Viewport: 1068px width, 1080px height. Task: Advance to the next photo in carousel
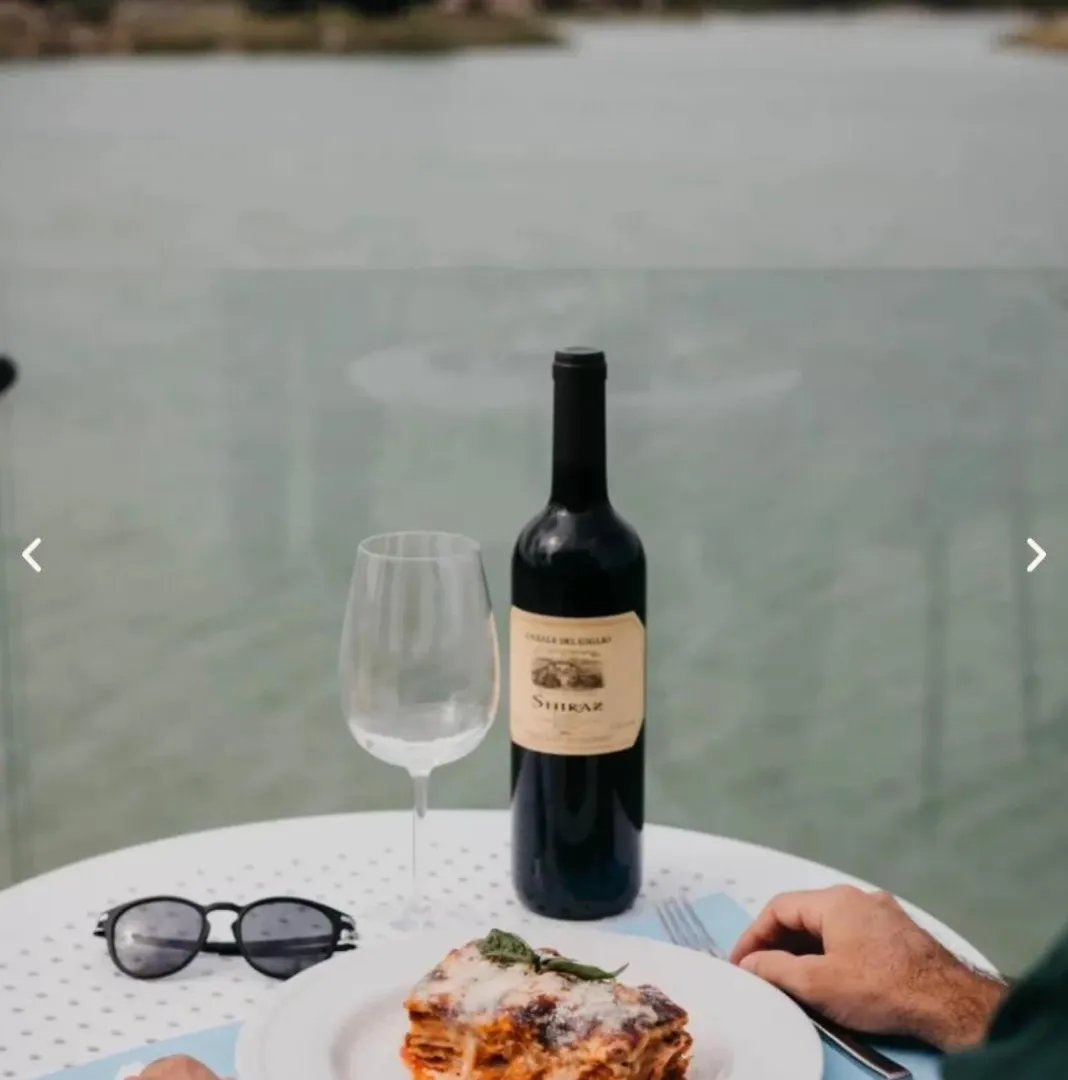(x=1035, y=555)
